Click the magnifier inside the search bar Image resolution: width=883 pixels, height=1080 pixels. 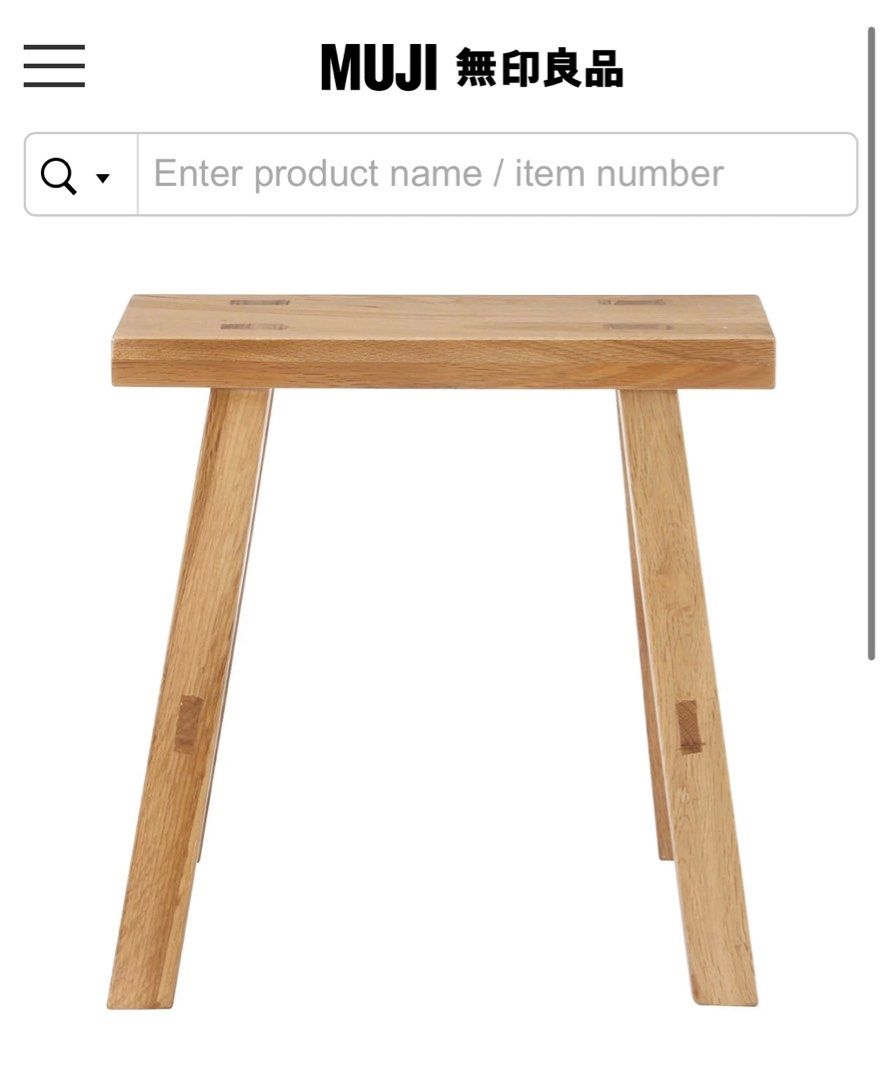click(58, 174)
